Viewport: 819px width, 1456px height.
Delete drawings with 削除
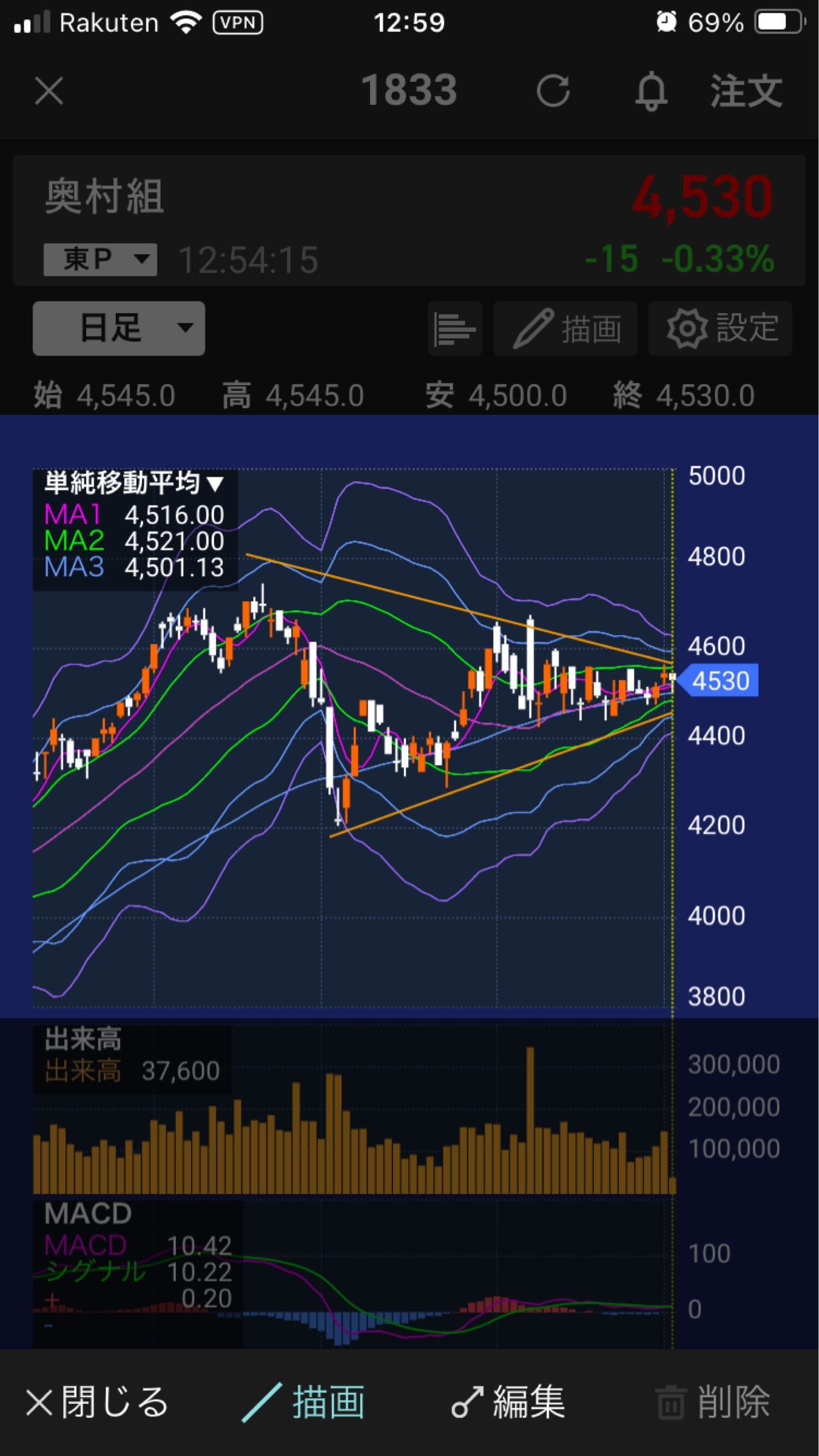click(713, 1402)
